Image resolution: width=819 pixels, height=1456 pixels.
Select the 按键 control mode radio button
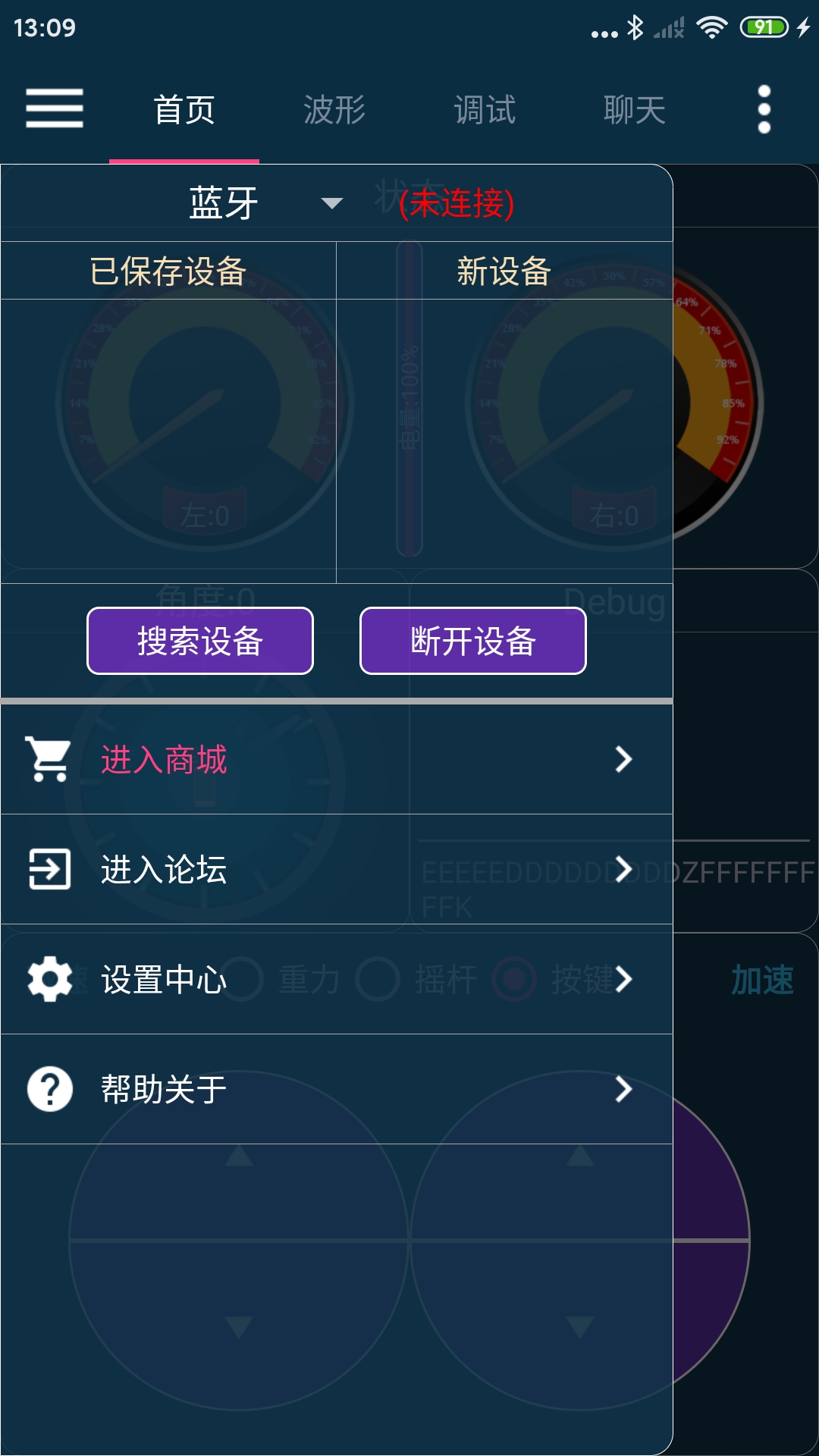tap(516, 980)
